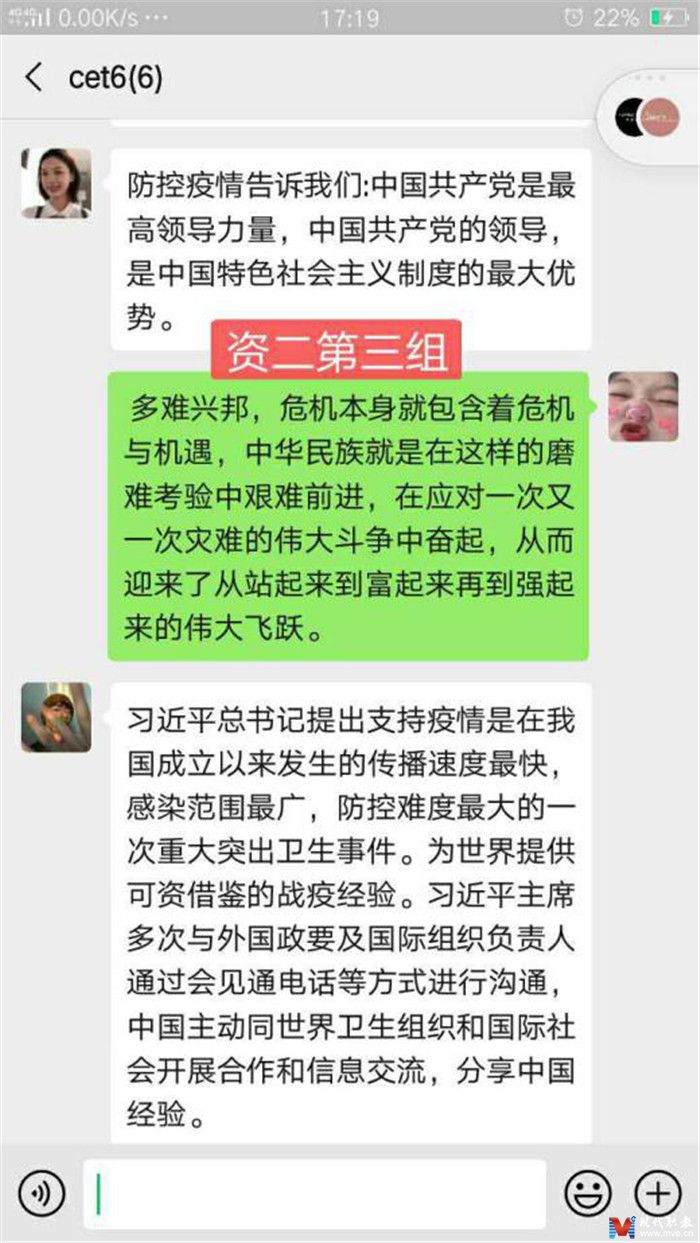Open own avatar beside the green message

[643, 406]
